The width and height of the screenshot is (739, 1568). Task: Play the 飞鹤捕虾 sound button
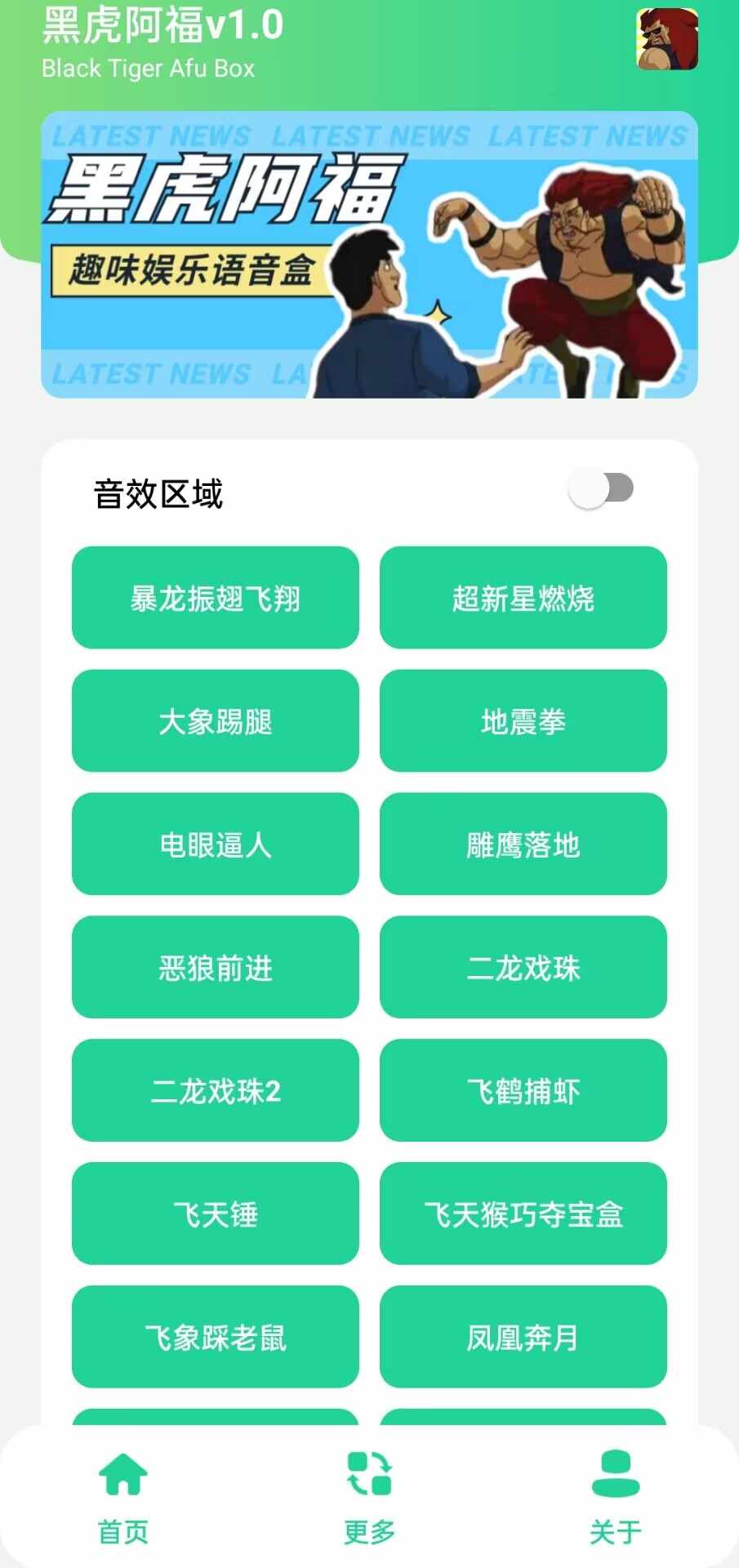pos(523,1091)
